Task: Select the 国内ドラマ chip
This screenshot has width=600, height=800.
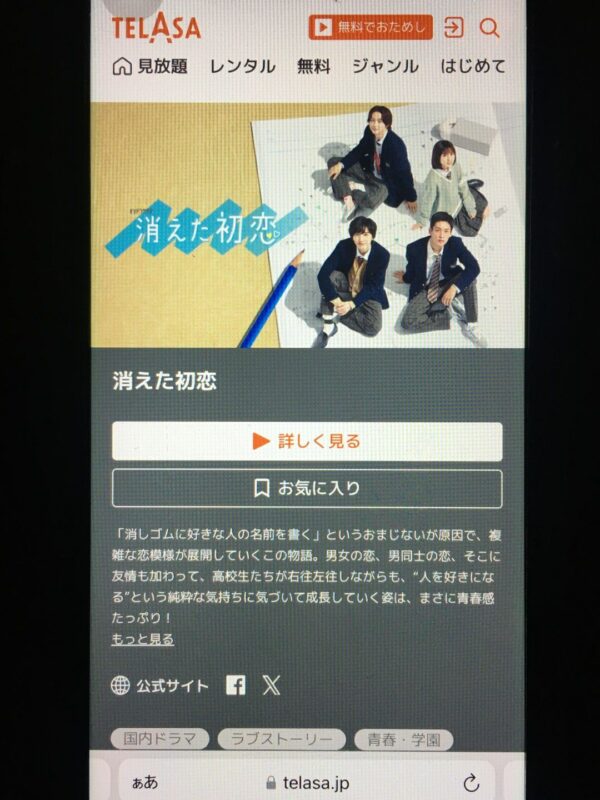Action: [x=160, y=740]
